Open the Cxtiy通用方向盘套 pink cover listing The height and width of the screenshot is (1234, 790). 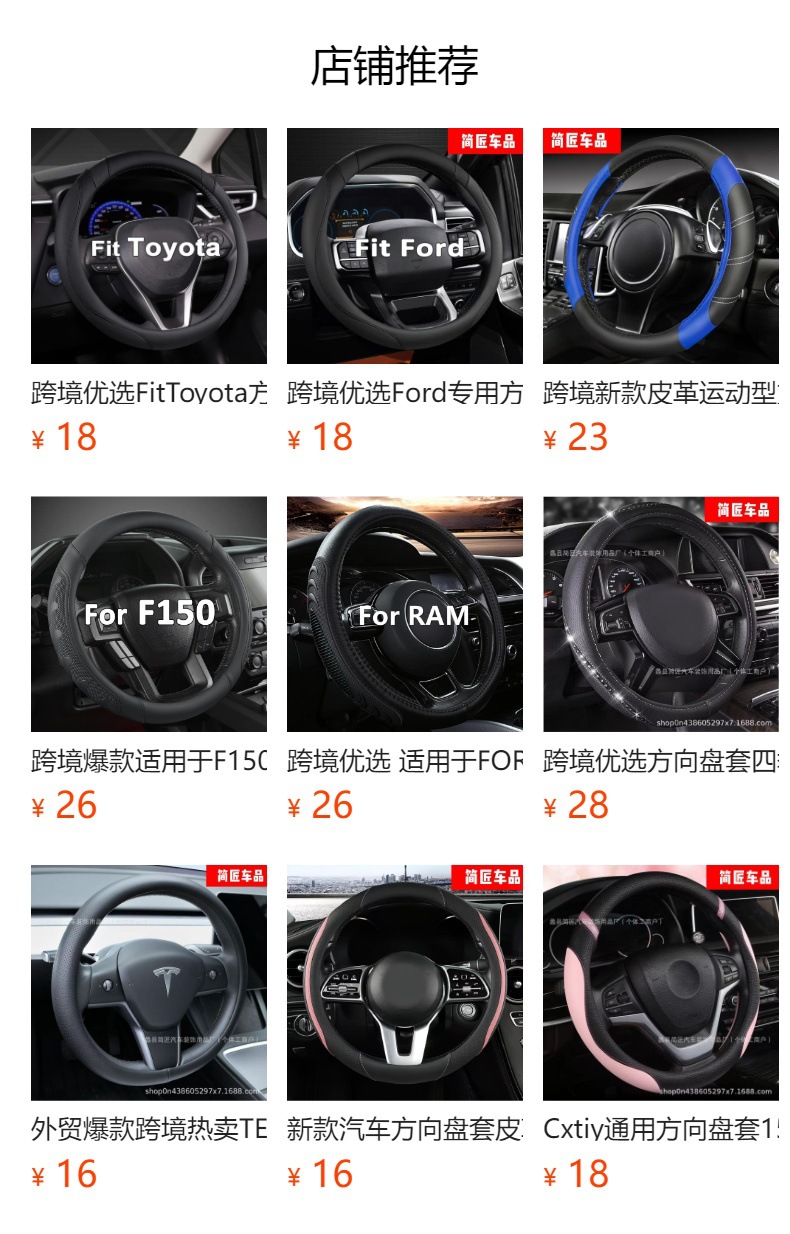(x=661, y=982)
